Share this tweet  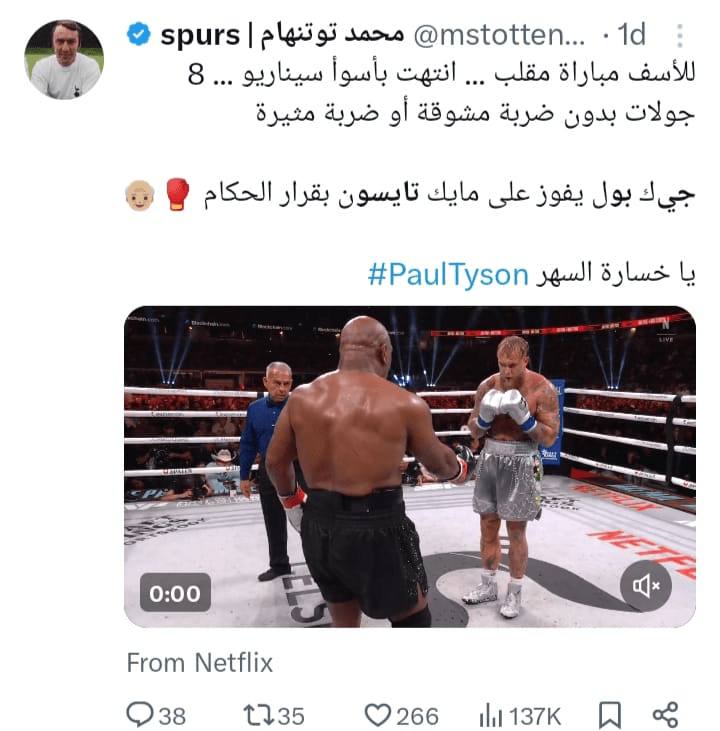point(666,714)
